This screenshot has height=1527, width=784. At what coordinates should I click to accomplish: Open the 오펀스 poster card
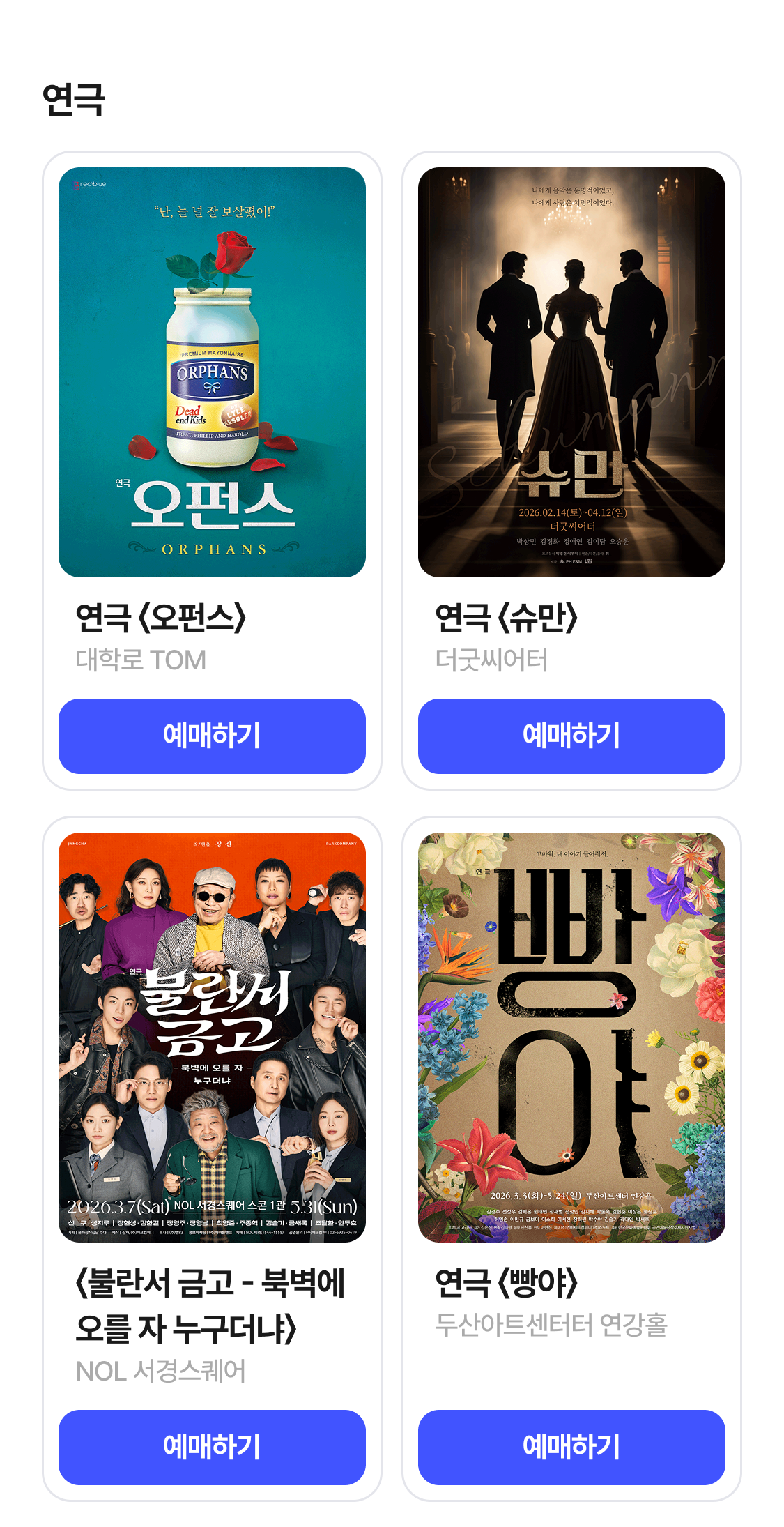(212, 372)
